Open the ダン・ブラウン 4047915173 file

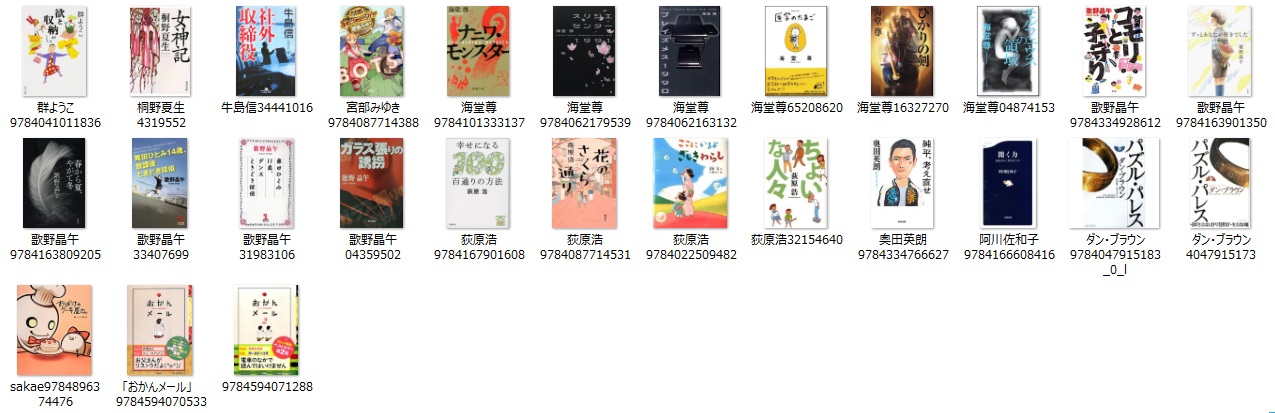[x=1221, y=183]
